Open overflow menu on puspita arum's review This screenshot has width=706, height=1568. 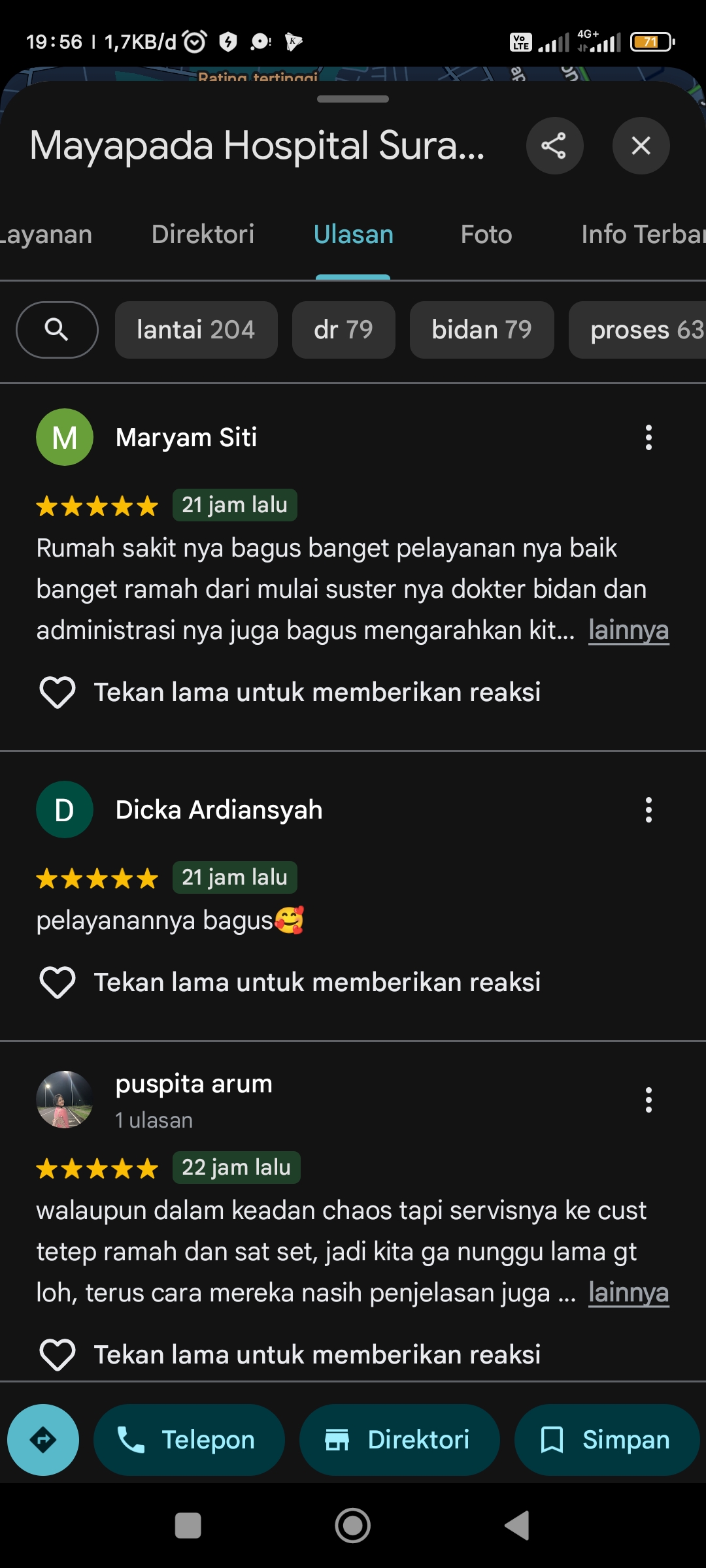(x=648, y=1100)
